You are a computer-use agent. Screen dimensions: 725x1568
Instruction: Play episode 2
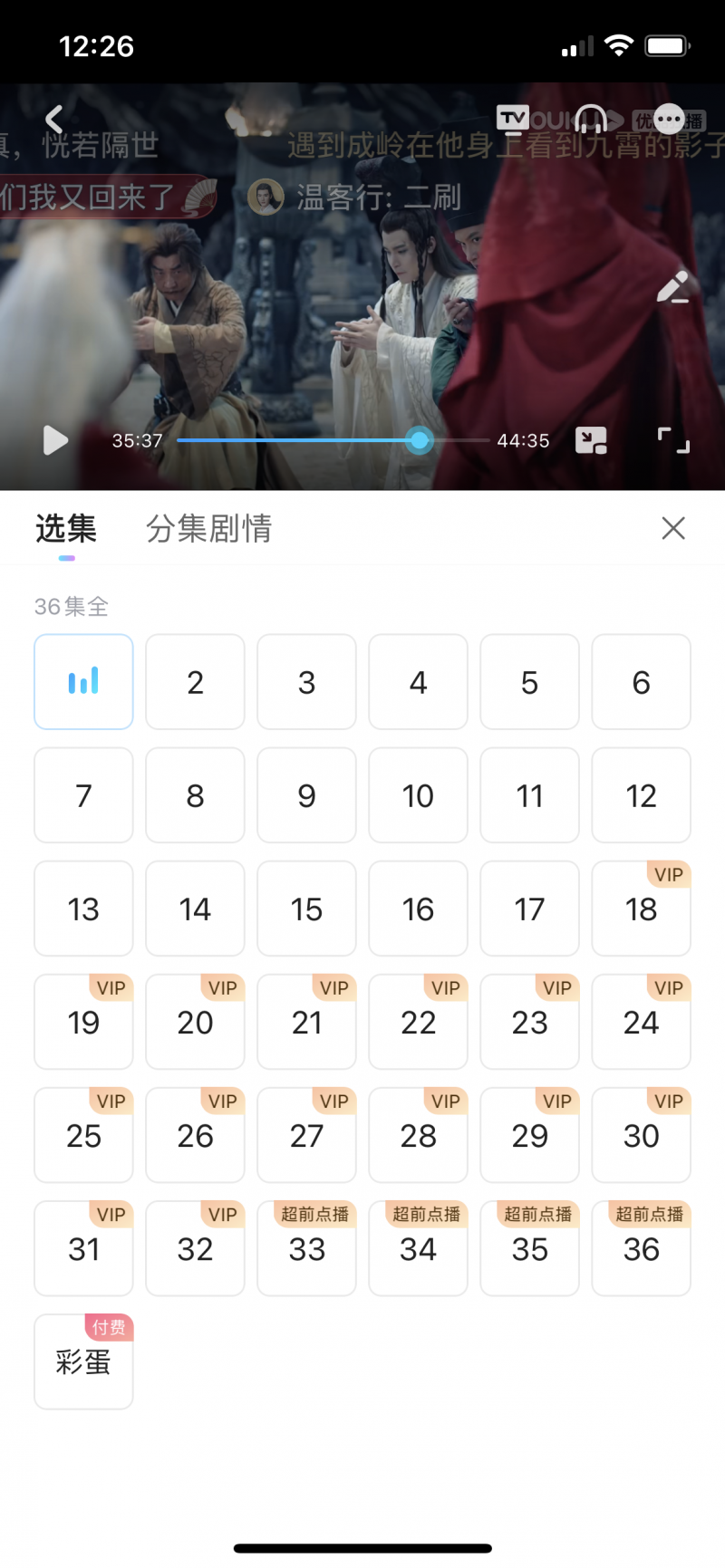tap(195, 682)
